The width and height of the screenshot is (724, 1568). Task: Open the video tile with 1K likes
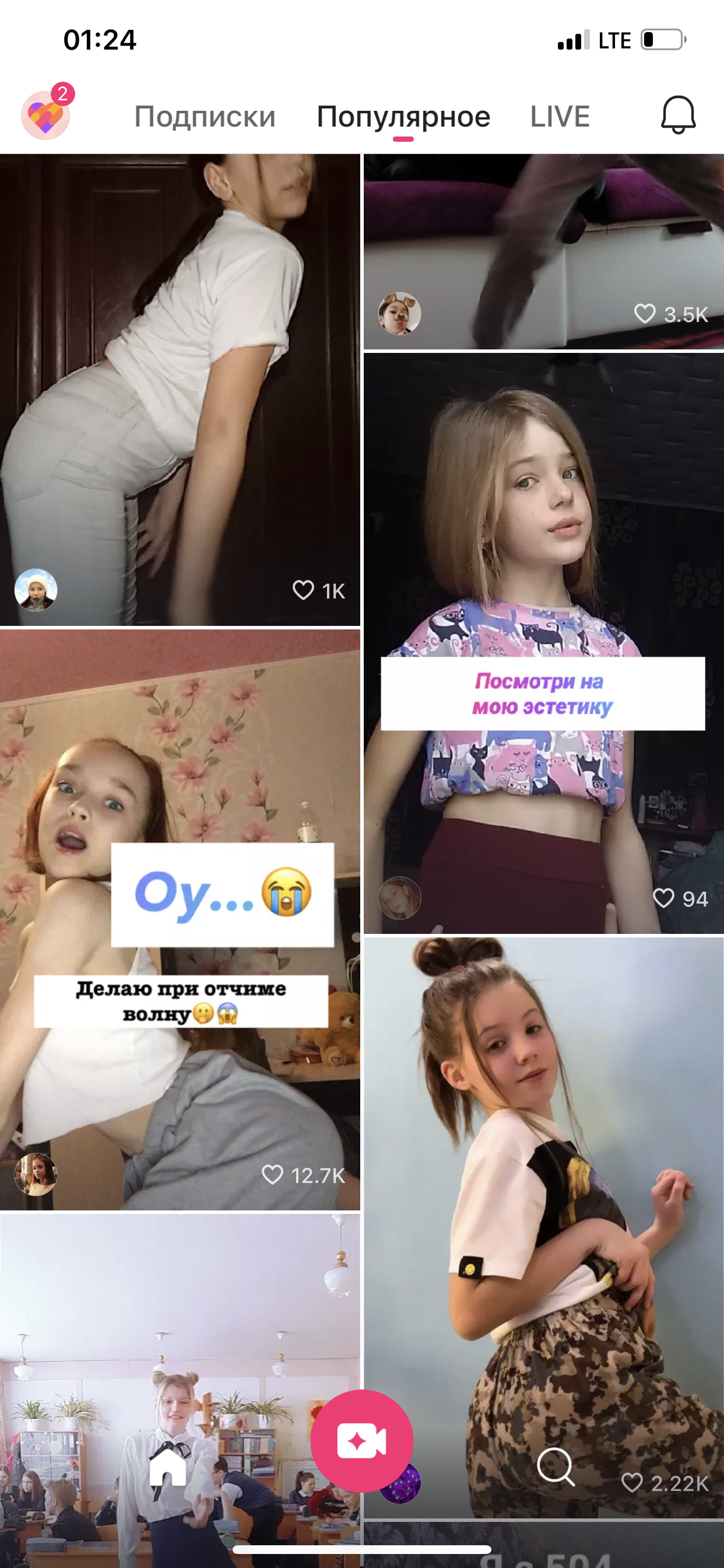pyautogui.click(x=180, y=390)
